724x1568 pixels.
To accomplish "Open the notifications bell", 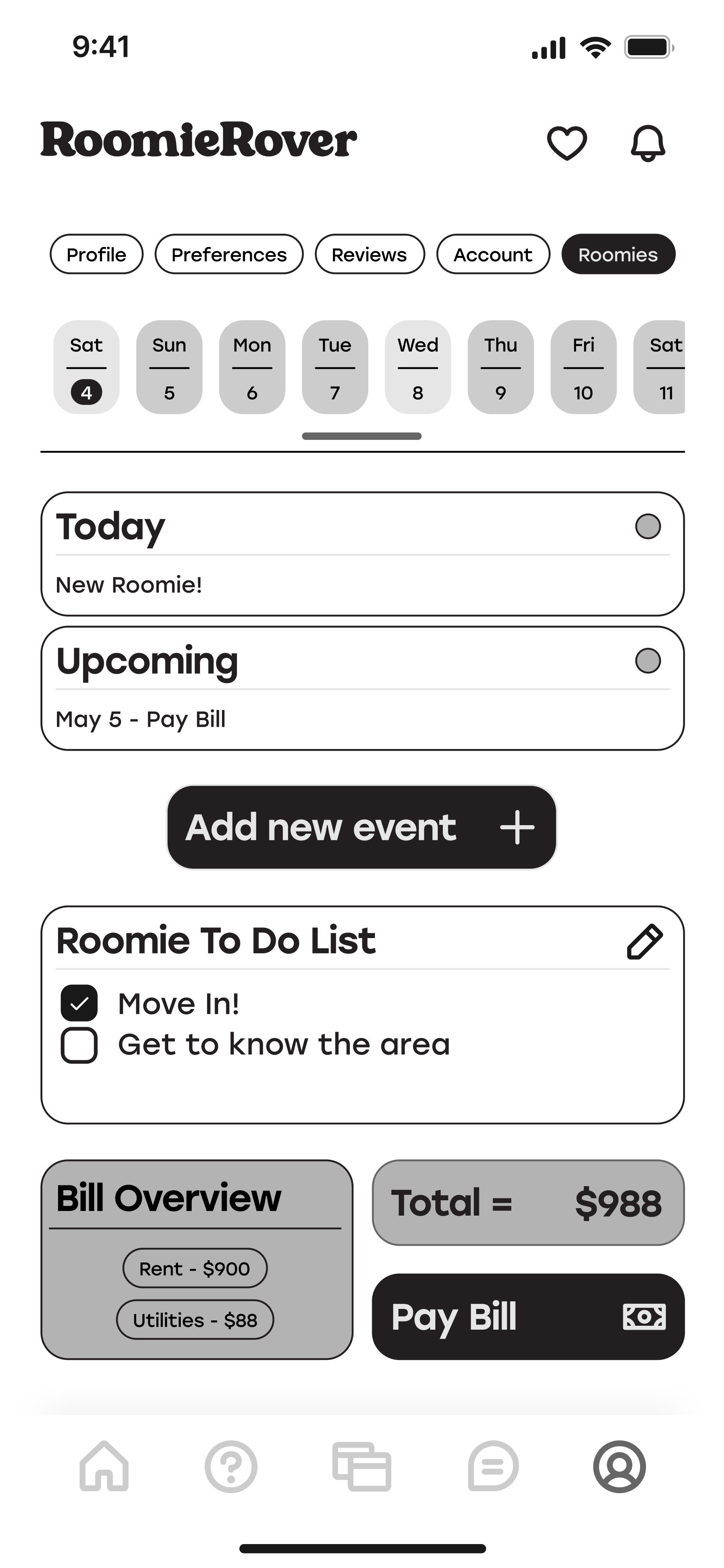I will coord(647,143).
